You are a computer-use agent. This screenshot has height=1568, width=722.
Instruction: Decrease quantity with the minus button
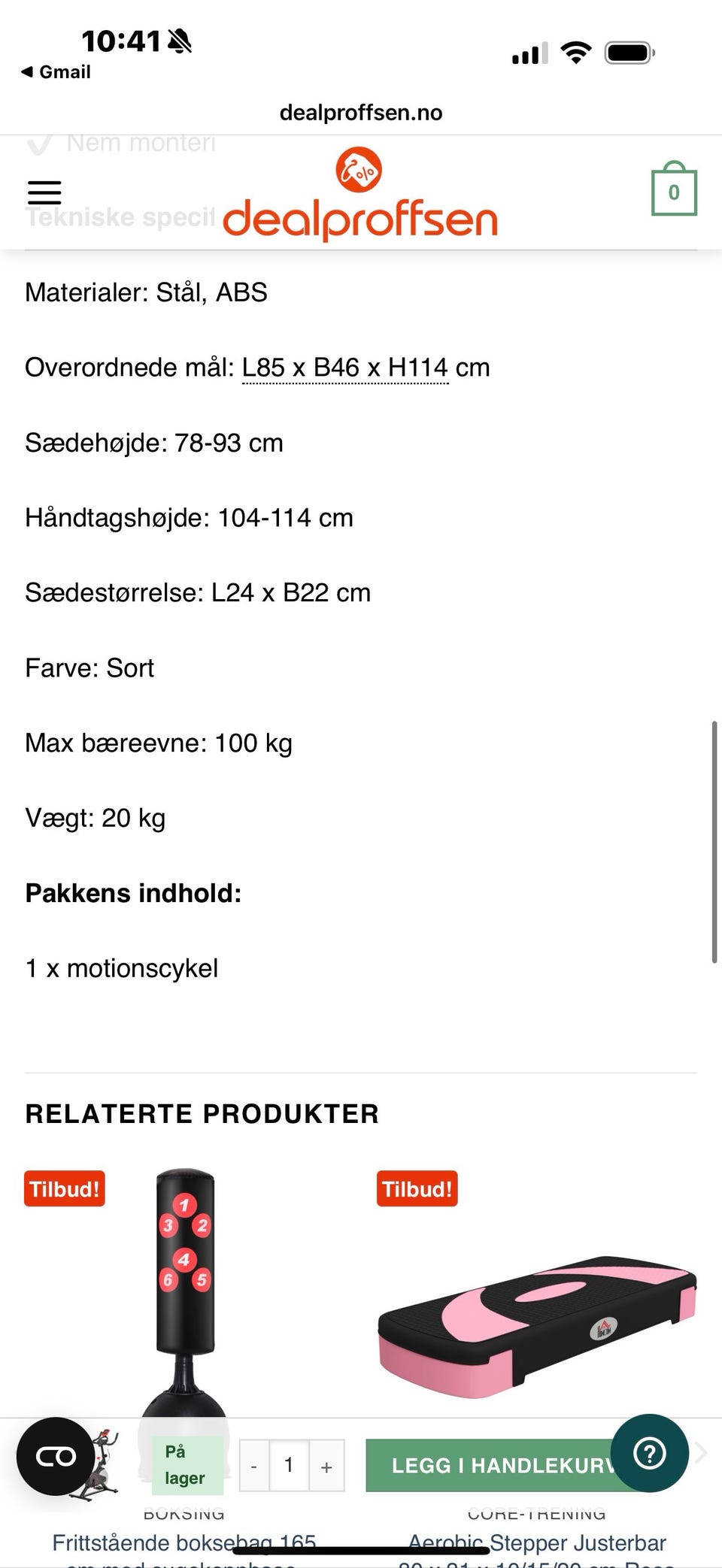[253, 1466]
